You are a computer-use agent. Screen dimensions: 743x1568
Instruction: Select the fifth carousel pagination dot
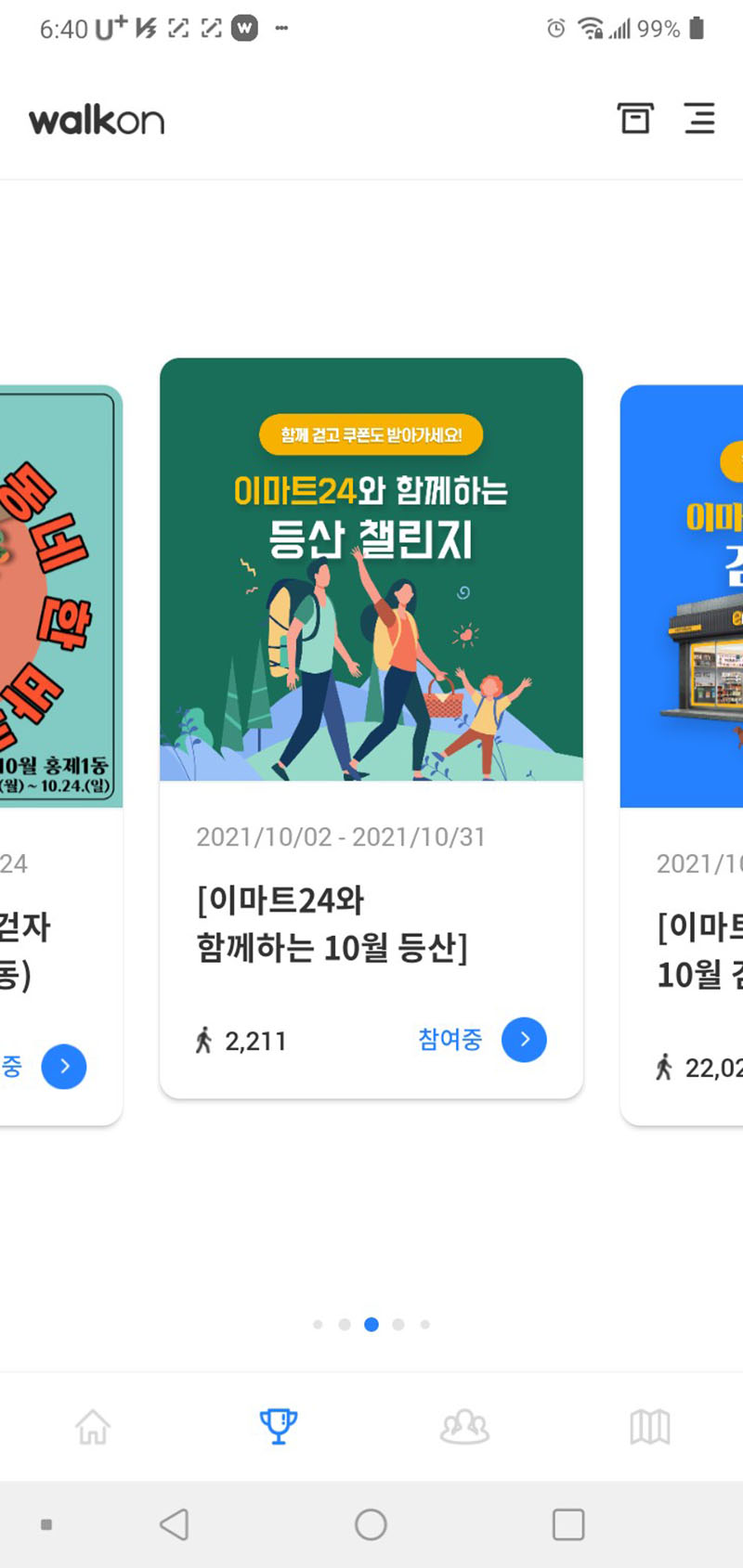click(x=425, y=1325)
